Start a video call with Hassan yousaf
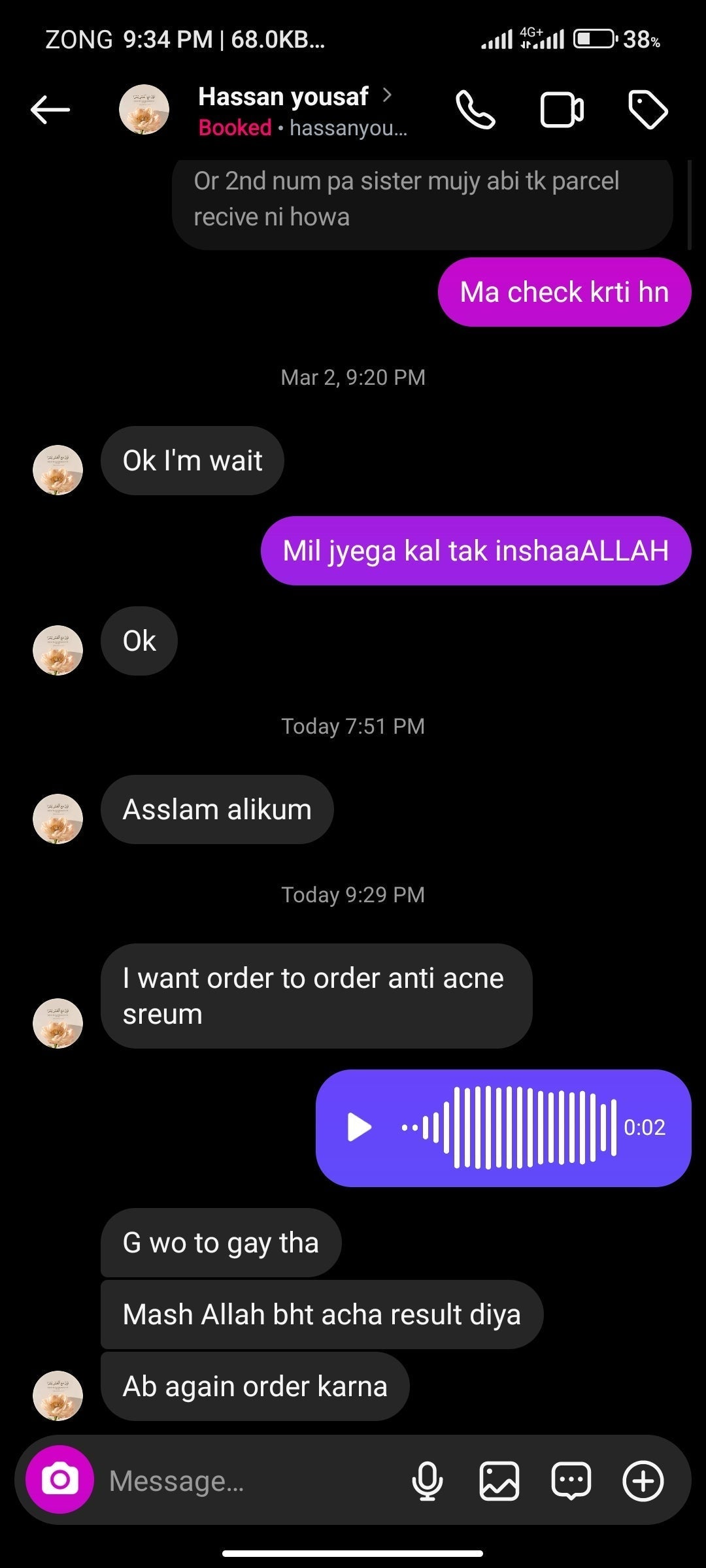Screen dimensions: 706x1568 562,110
